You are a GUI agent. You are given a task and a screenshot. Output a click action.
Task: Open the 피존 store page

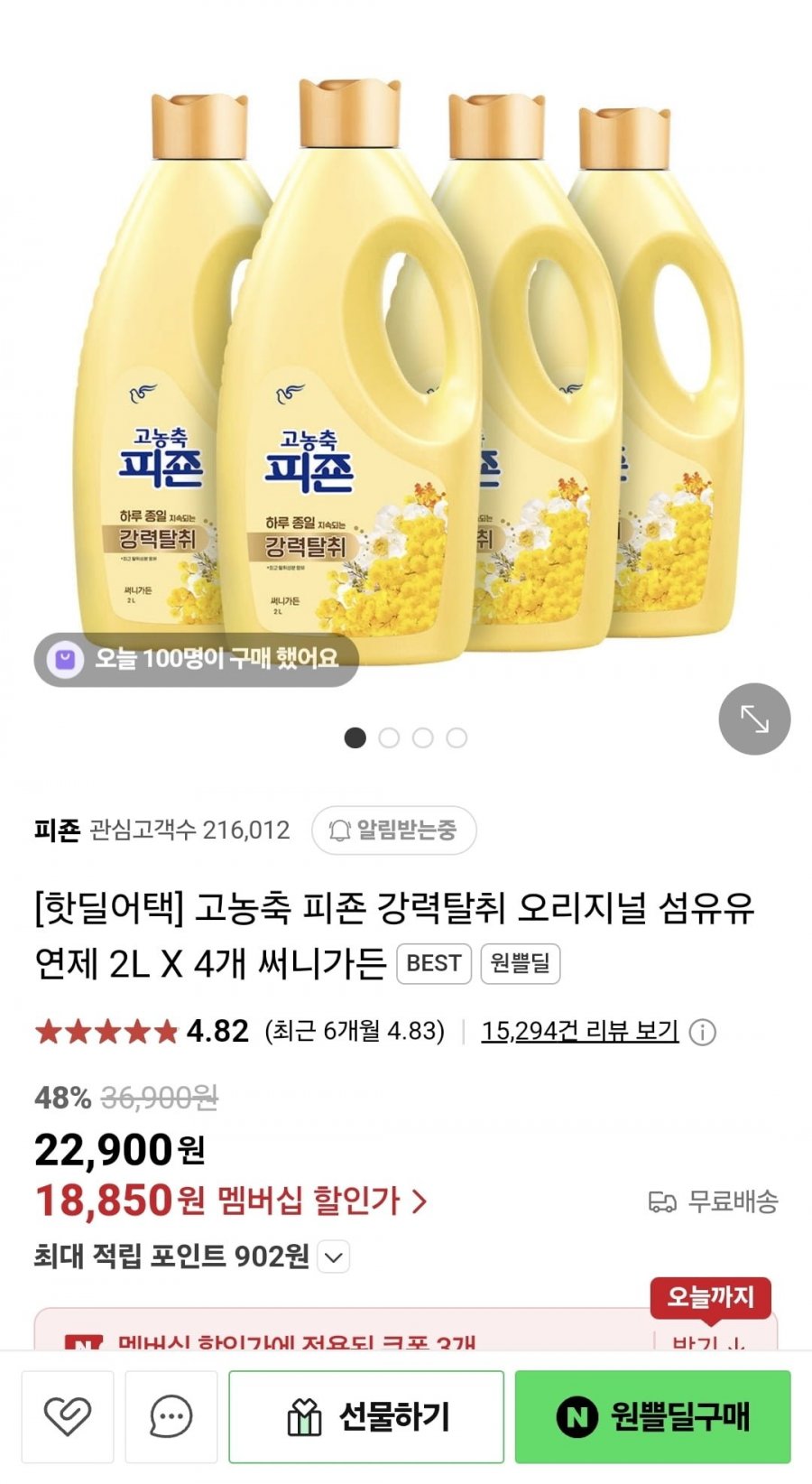pyautogui.click(x=57, y=830)
